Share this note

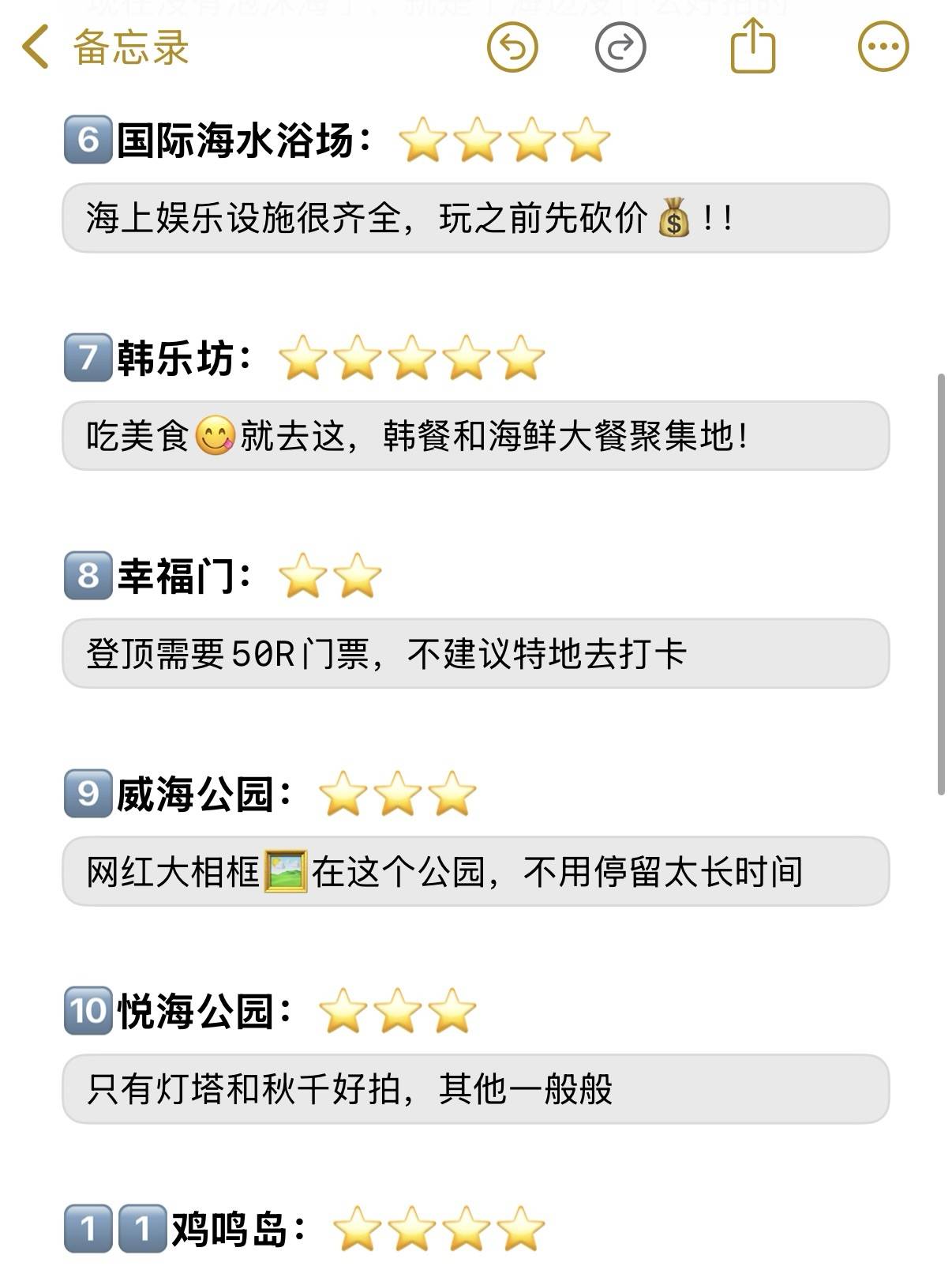pyautogui.click(x=752, y=47)
